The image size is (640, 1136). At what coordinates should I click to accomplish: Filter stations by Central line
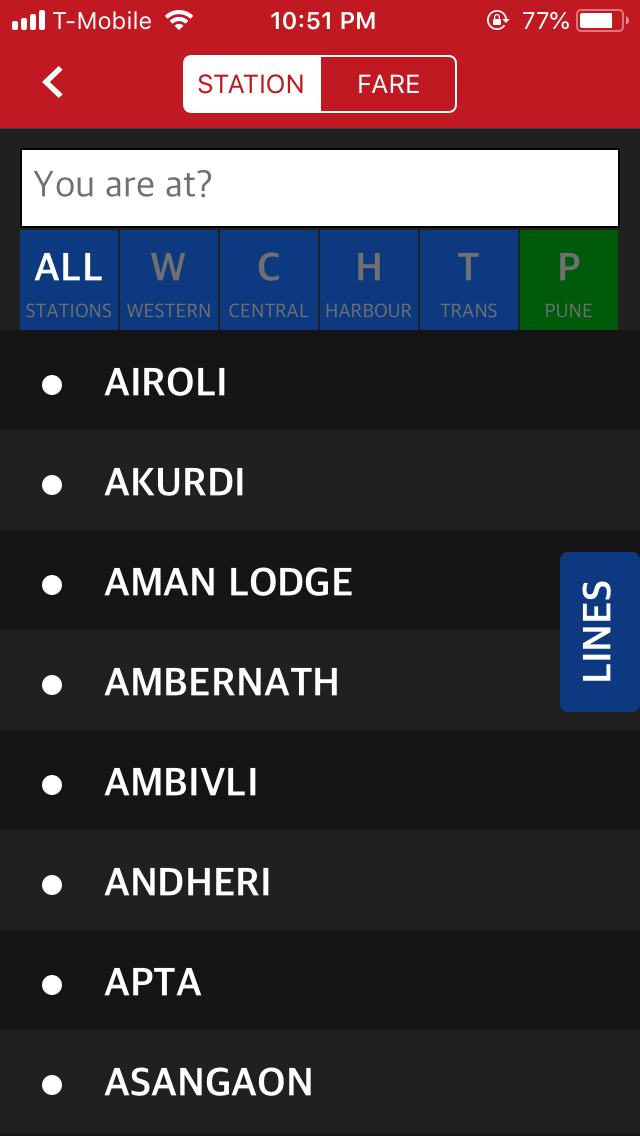coord(269,280)
